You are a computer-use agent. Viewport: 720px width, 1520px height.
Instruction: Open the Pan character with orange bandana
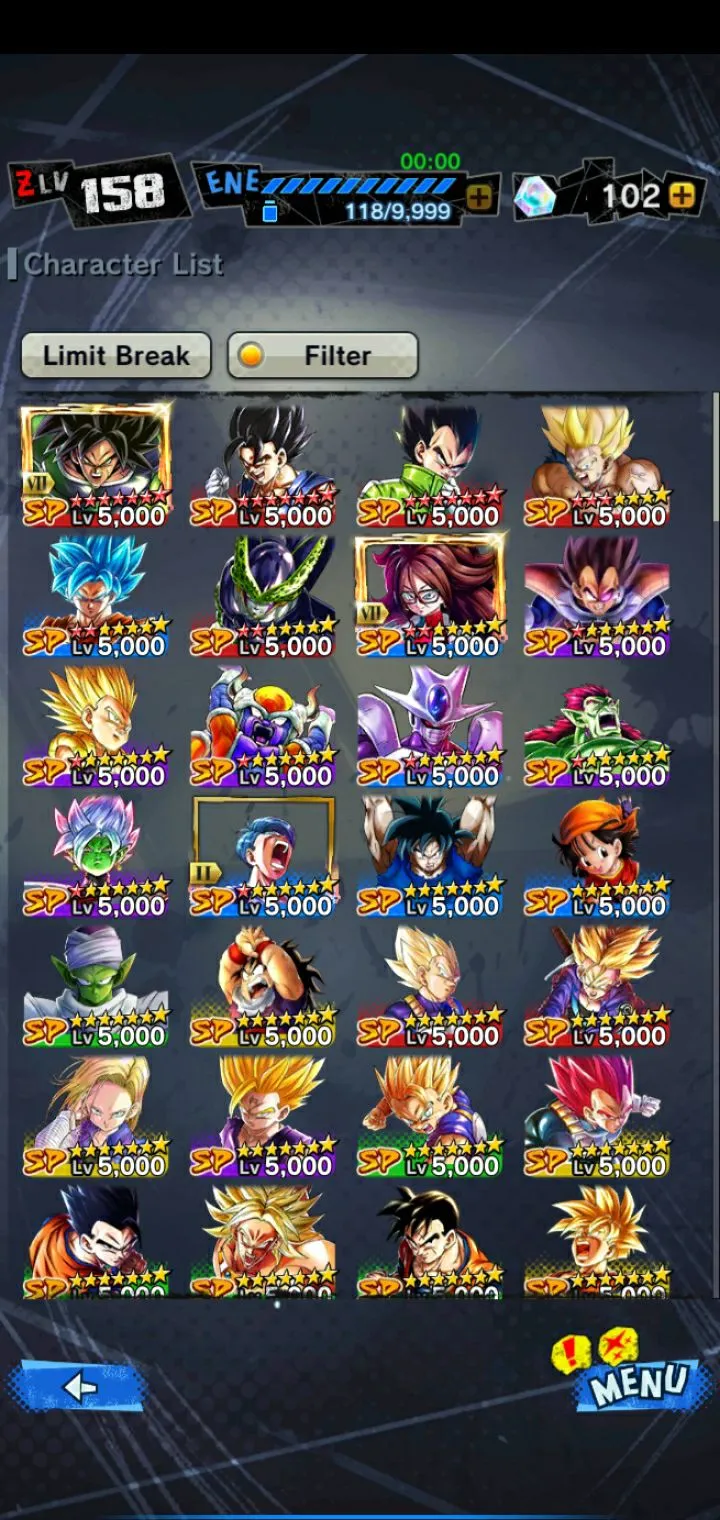point(597,854)
